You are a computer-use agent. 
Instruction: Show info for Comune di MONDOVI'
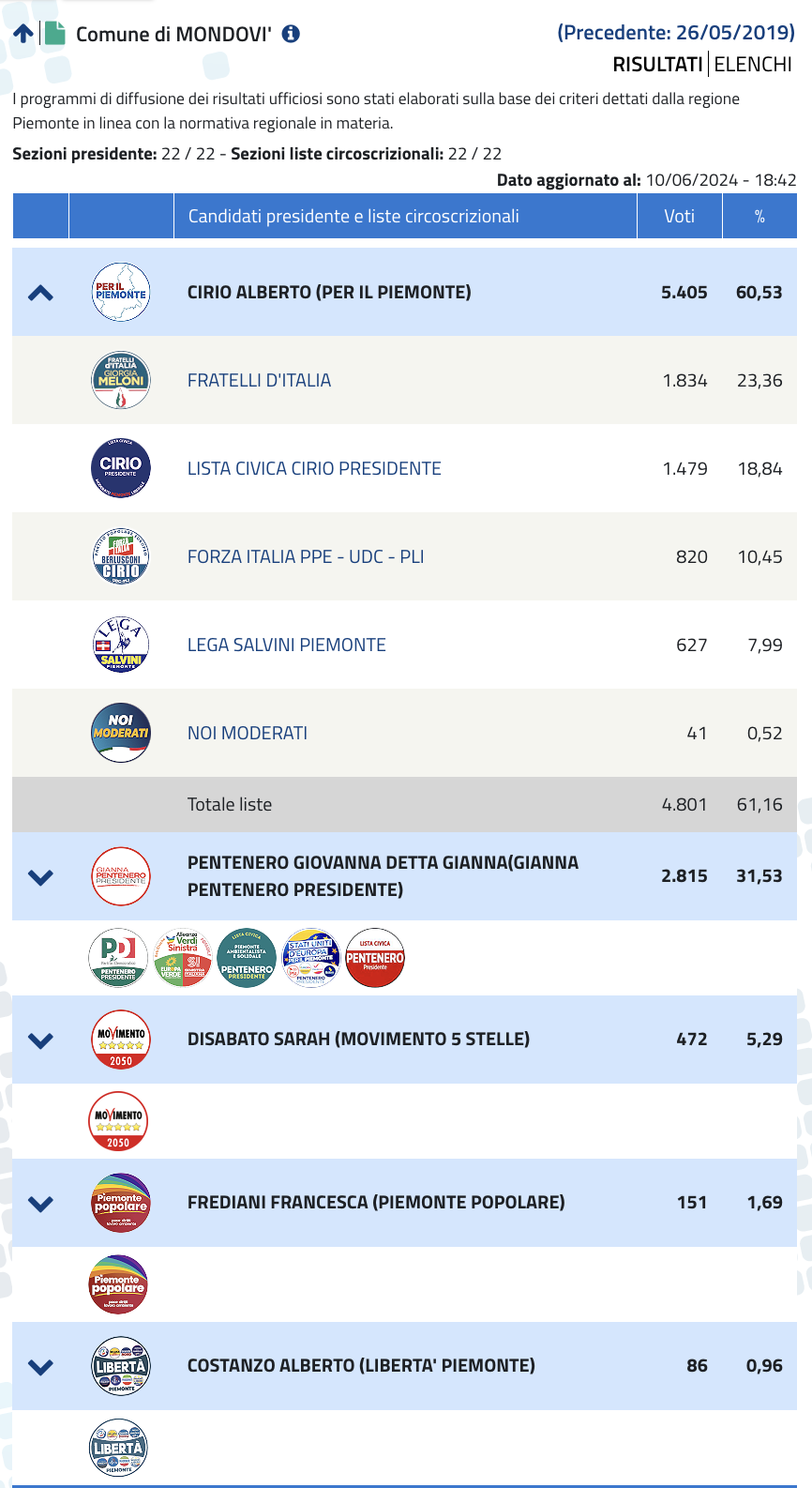point(291,34)
